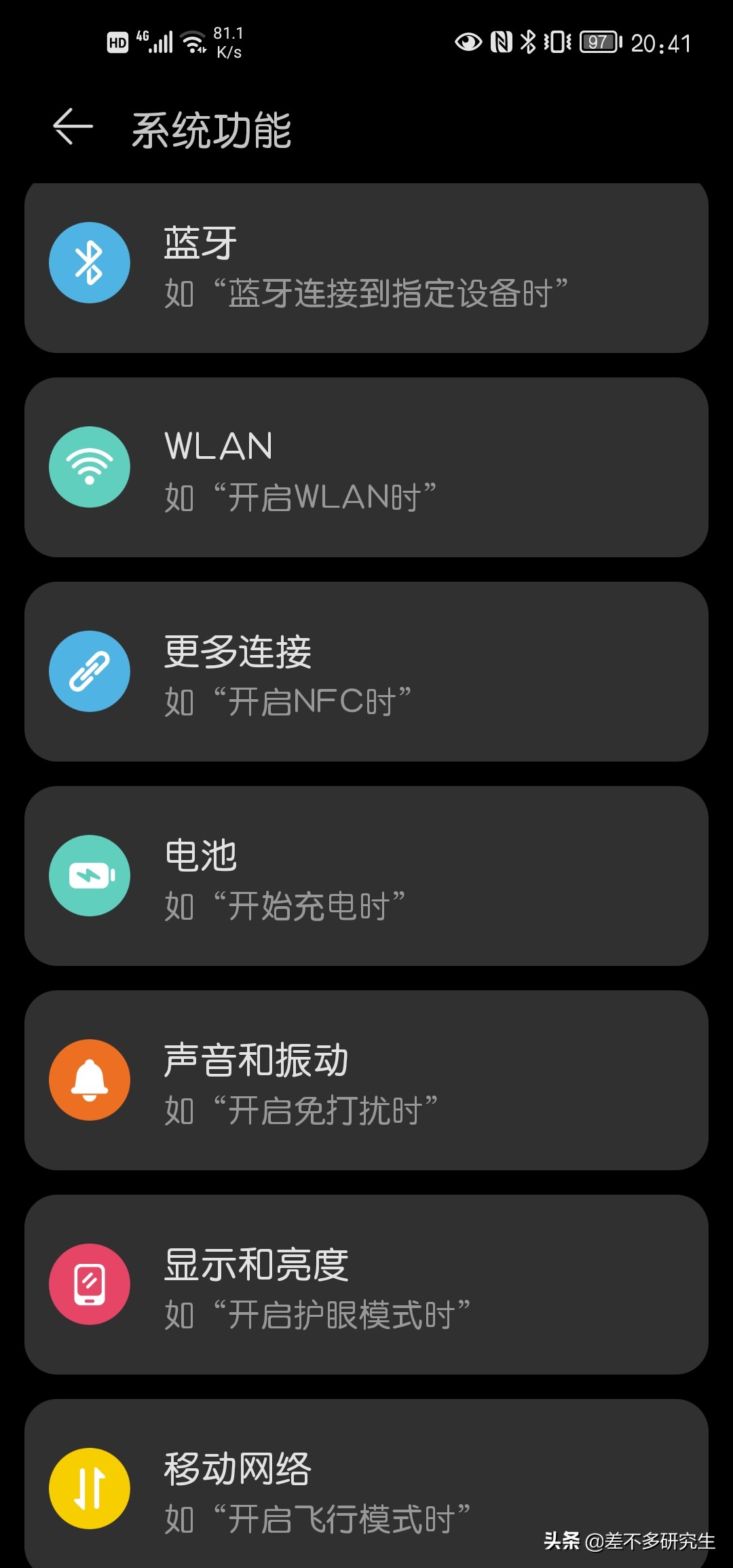Screen dimensions: 733x1568
Task: Tap the orange bell icon for 声音和振动
Action: 89,1080
